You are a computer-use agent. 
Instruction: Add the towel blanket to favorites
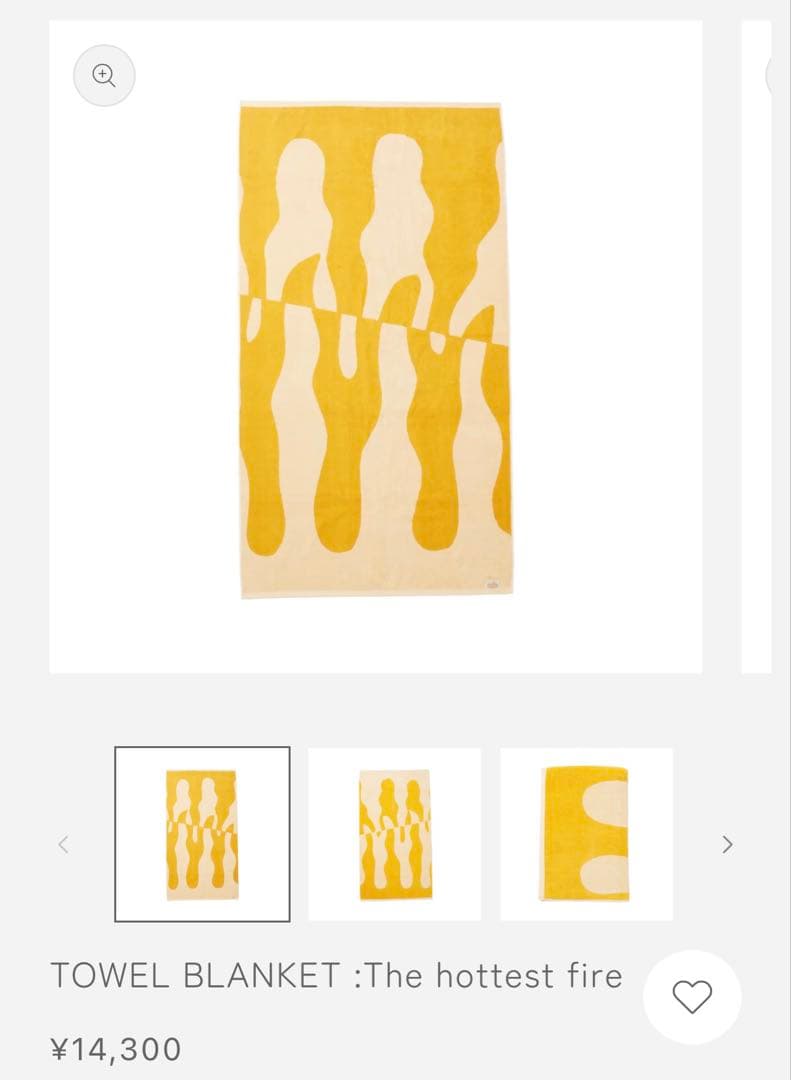coord(691,996)
